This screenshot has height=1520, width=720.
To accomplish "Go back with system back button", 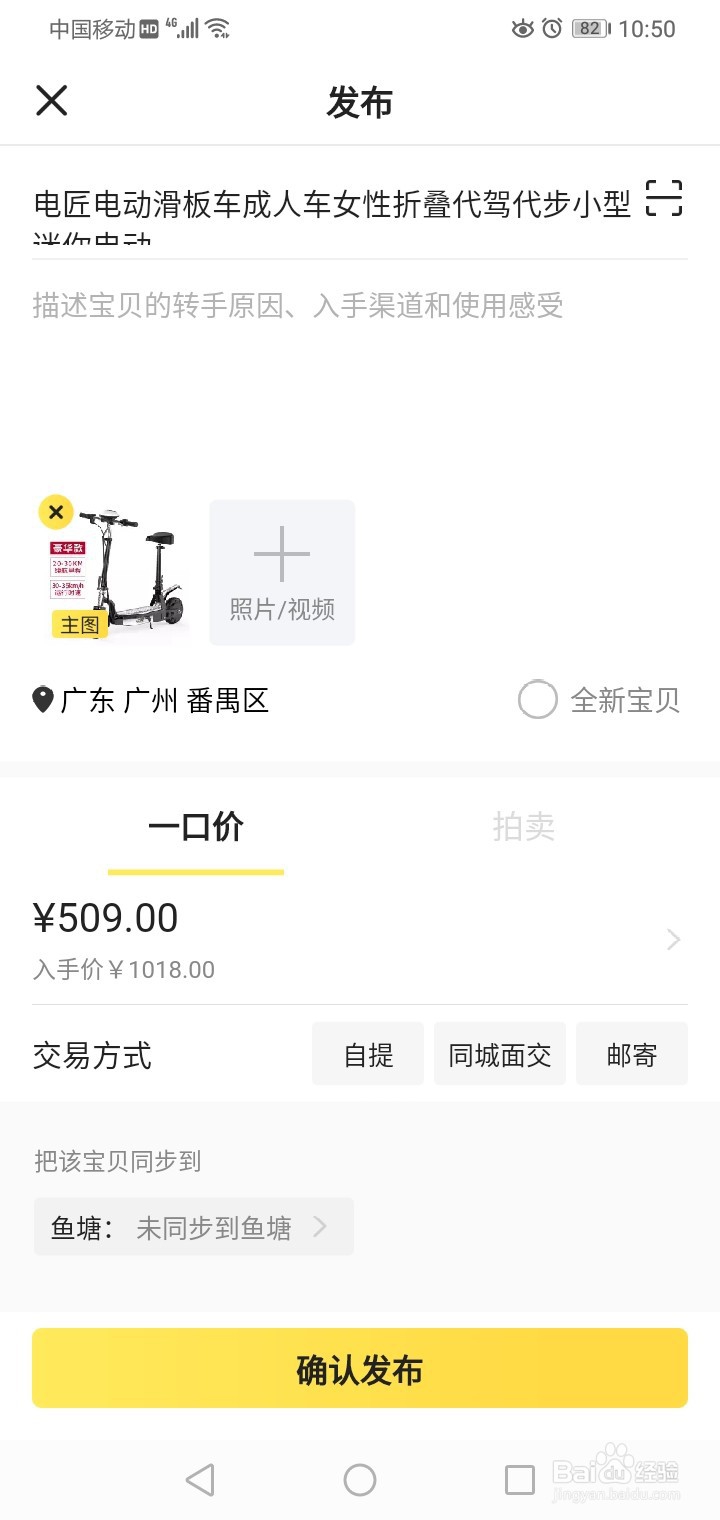I will (200, 1479).
